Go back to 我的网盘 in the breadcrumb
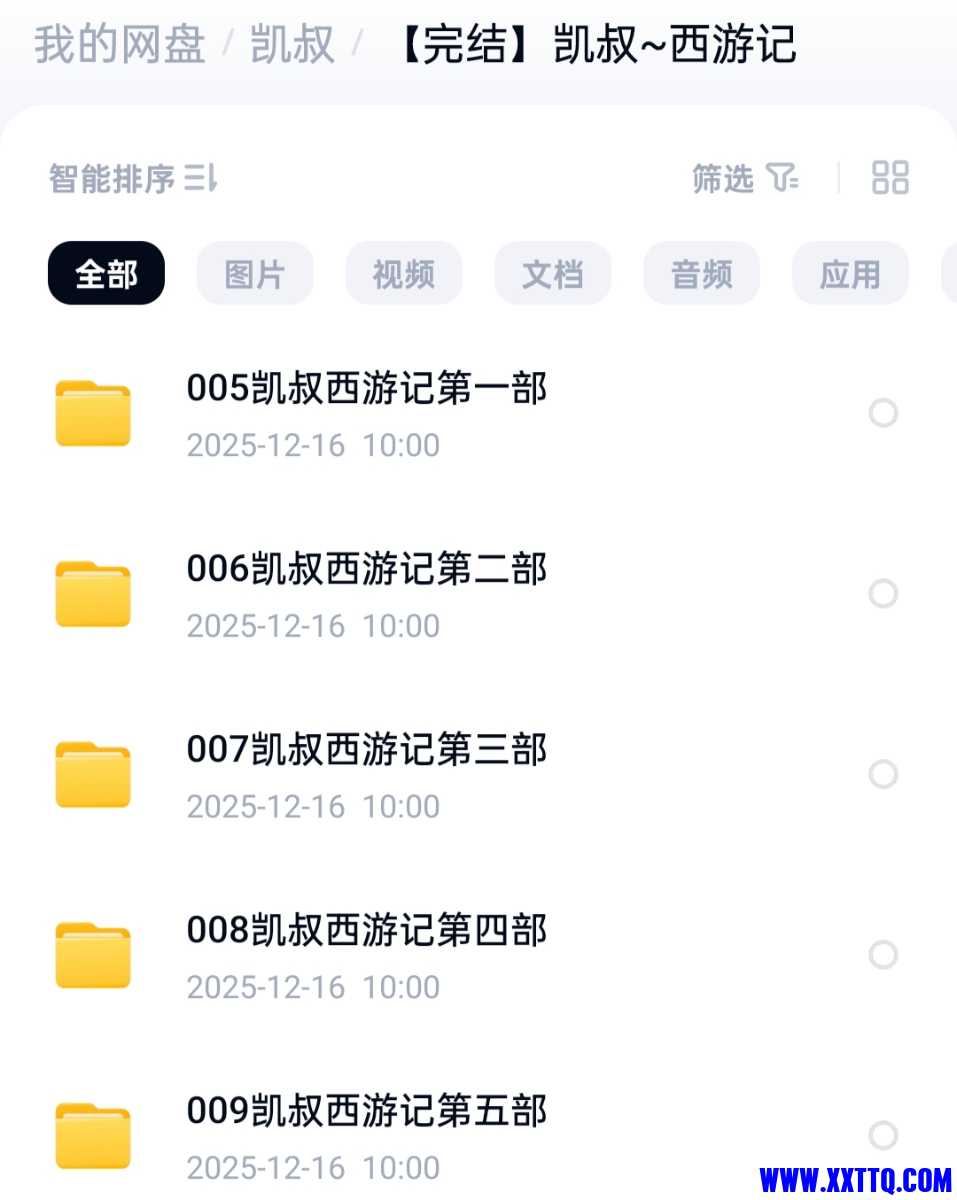This screenshot has height=1200, width=957. coord(120,46)
